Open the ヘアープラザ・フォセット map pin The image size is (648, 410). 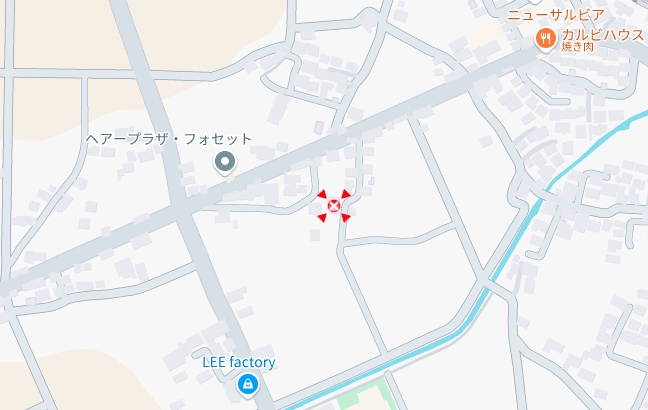tap(226, 162)
